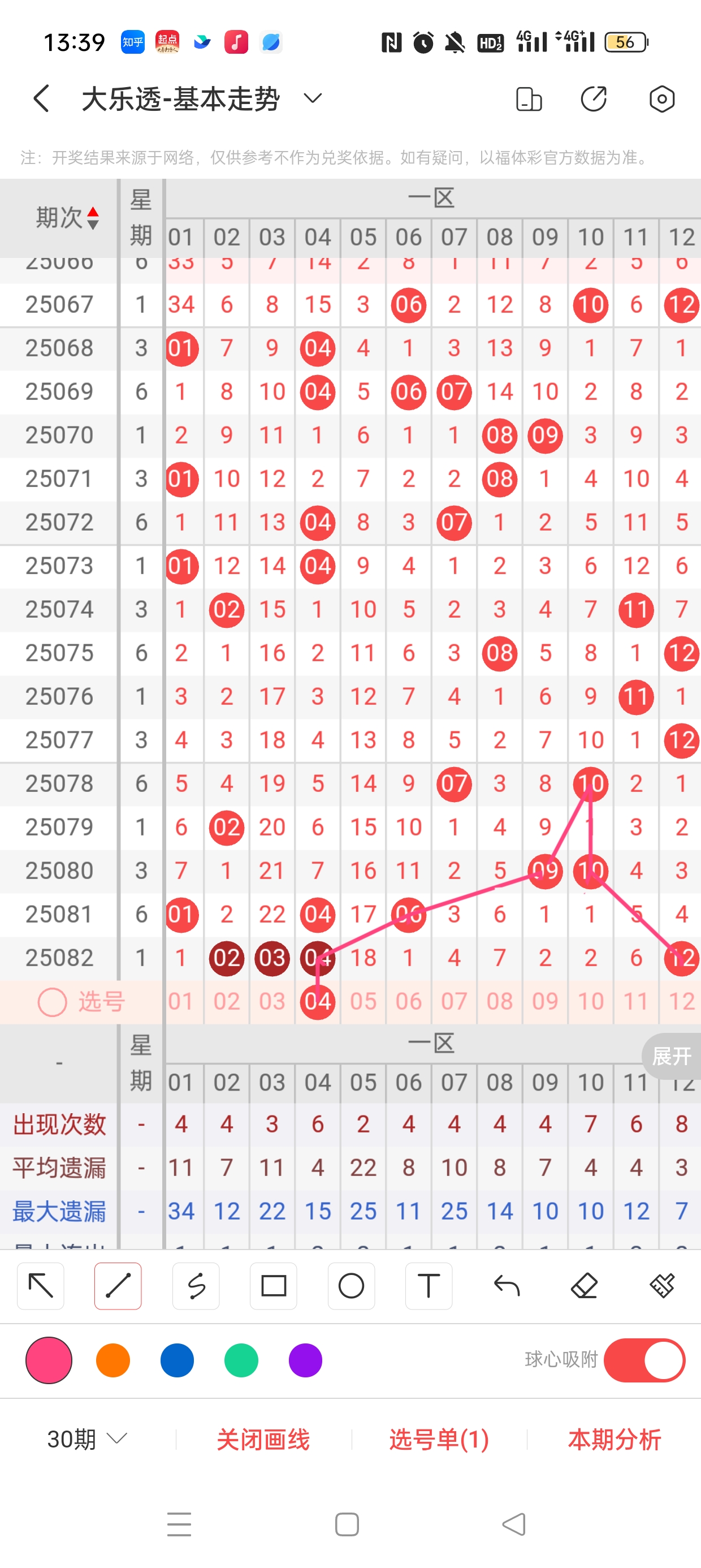
Task: Open chart settings hexagon icon
Action: coord(661,98)
